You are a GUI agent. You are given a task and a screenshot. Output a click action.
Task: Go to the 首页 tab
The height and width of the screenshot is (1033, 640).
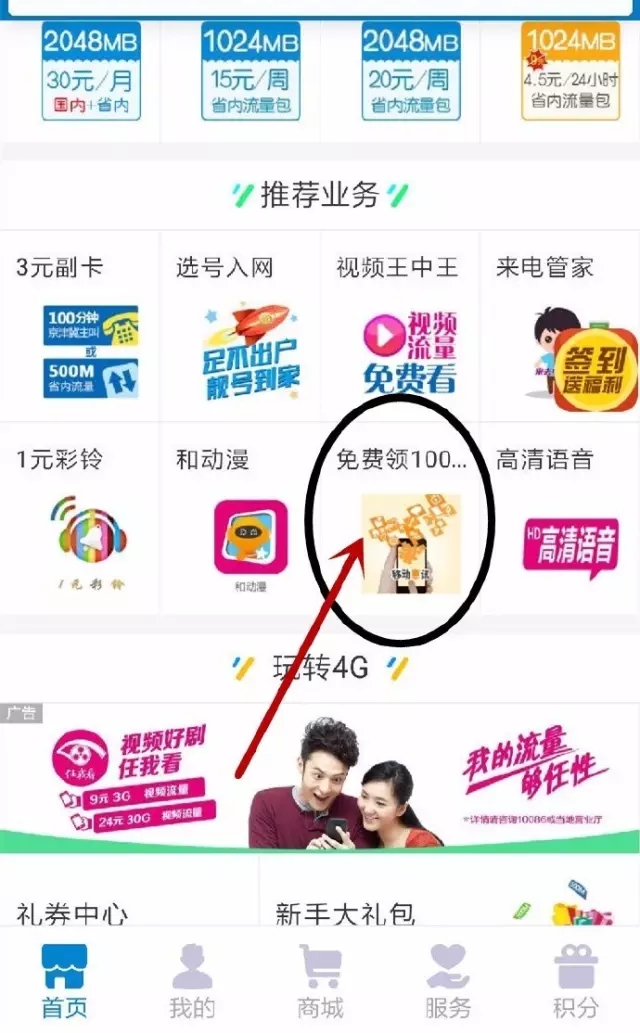click(64, 981)
